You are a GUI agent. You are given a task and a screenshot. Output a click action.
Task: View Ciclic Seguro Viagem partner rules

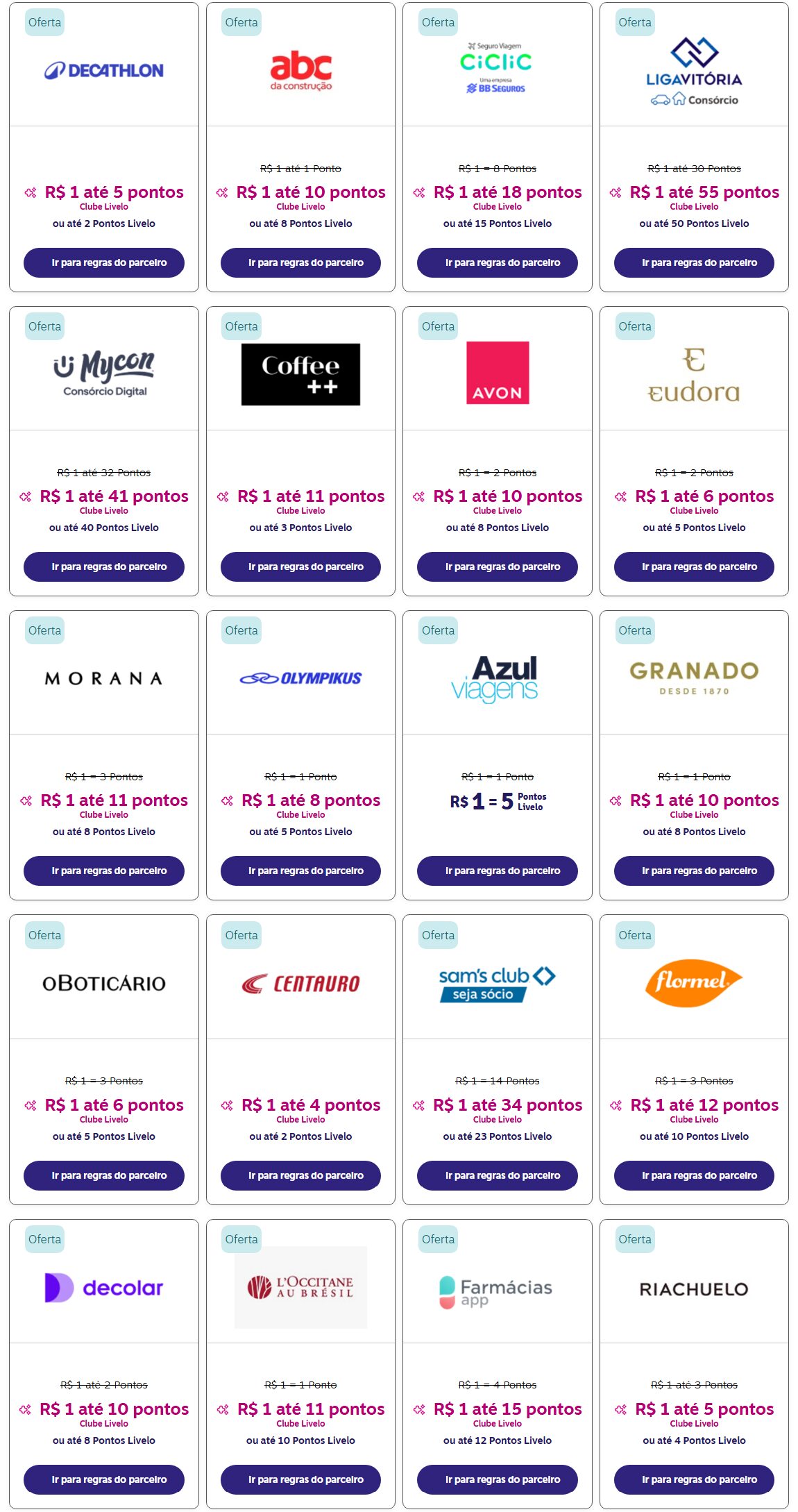[x=497, y=262]
